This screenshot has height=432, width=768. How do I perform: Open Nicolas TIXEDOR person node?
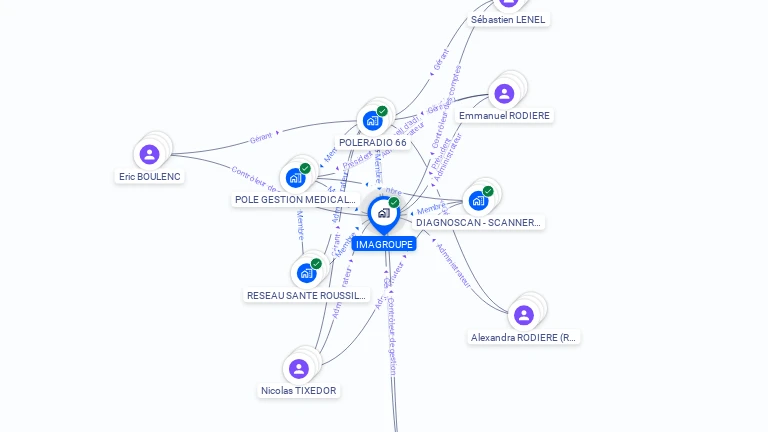click(299, 369)
